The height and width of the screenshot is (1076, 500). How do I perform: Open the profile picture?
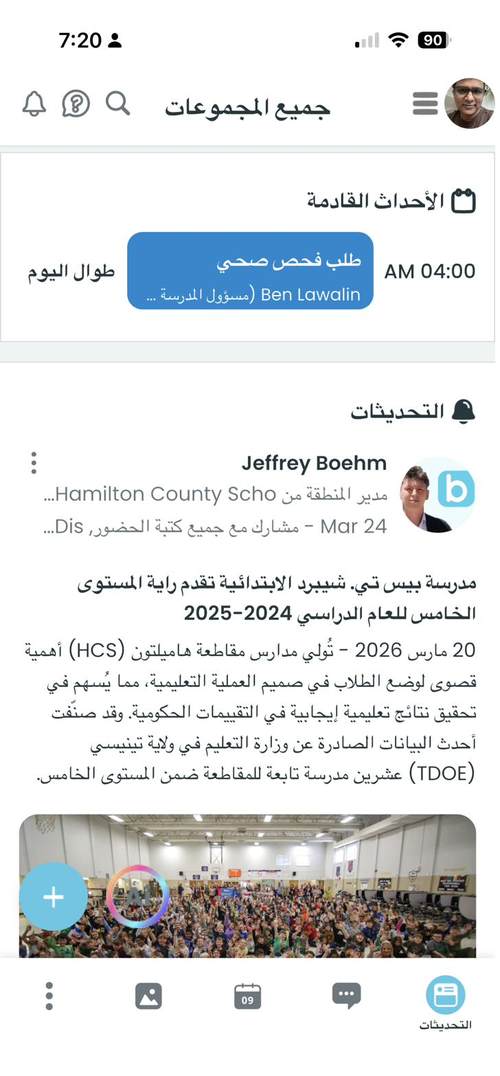pos(469,104)
